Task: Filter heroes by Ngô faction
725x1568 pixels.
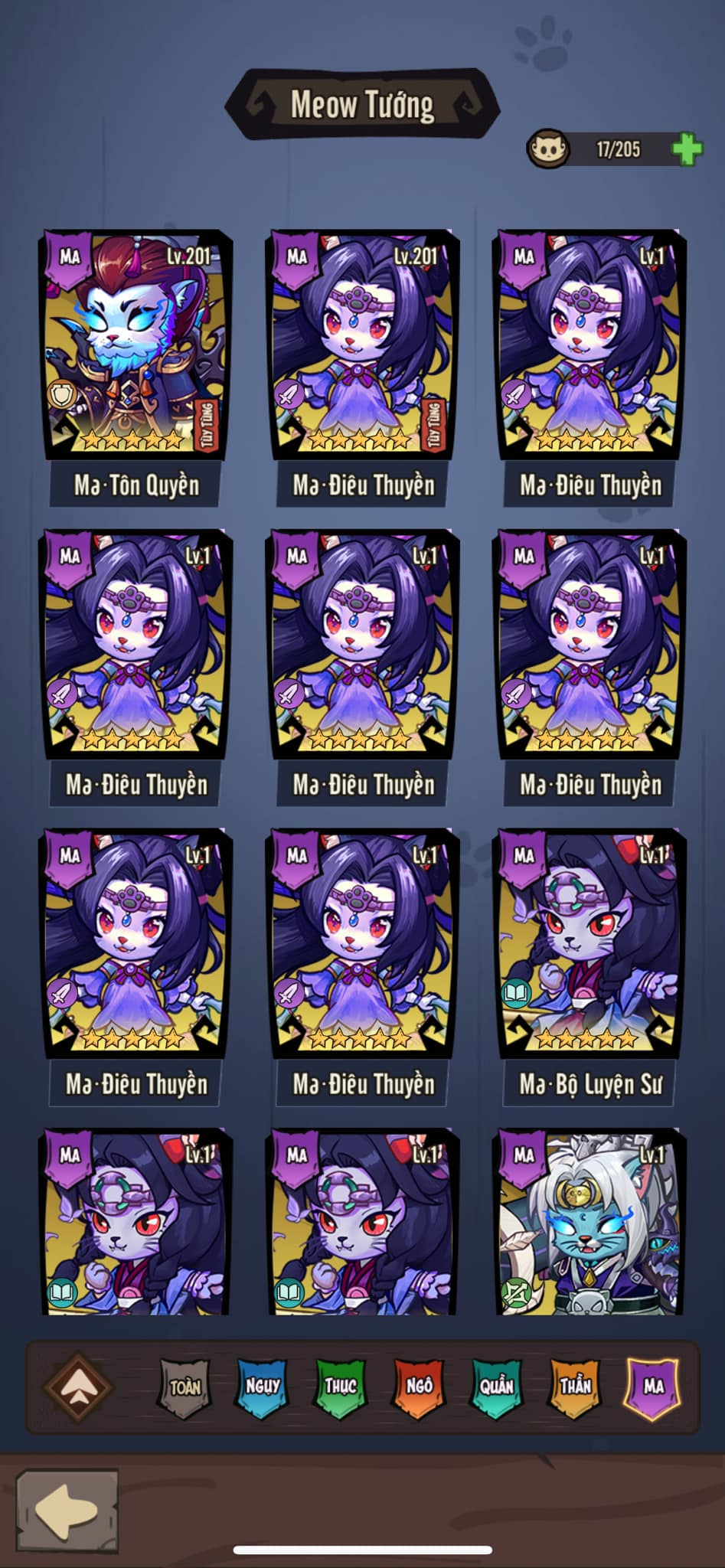Action: click(x=419, y=1387)
